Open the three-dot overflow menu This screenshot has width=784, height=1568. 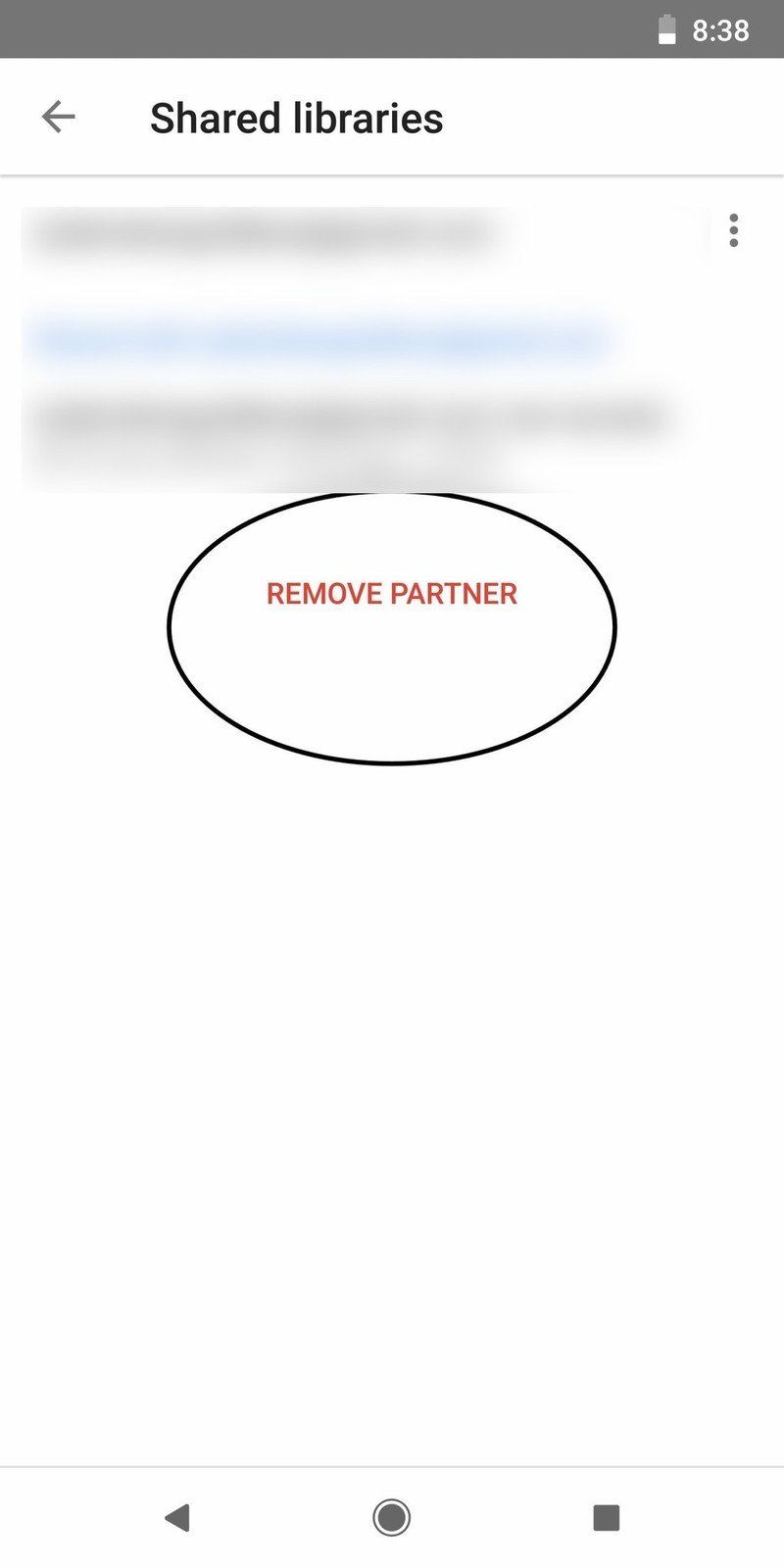click(x=733, y=230)
